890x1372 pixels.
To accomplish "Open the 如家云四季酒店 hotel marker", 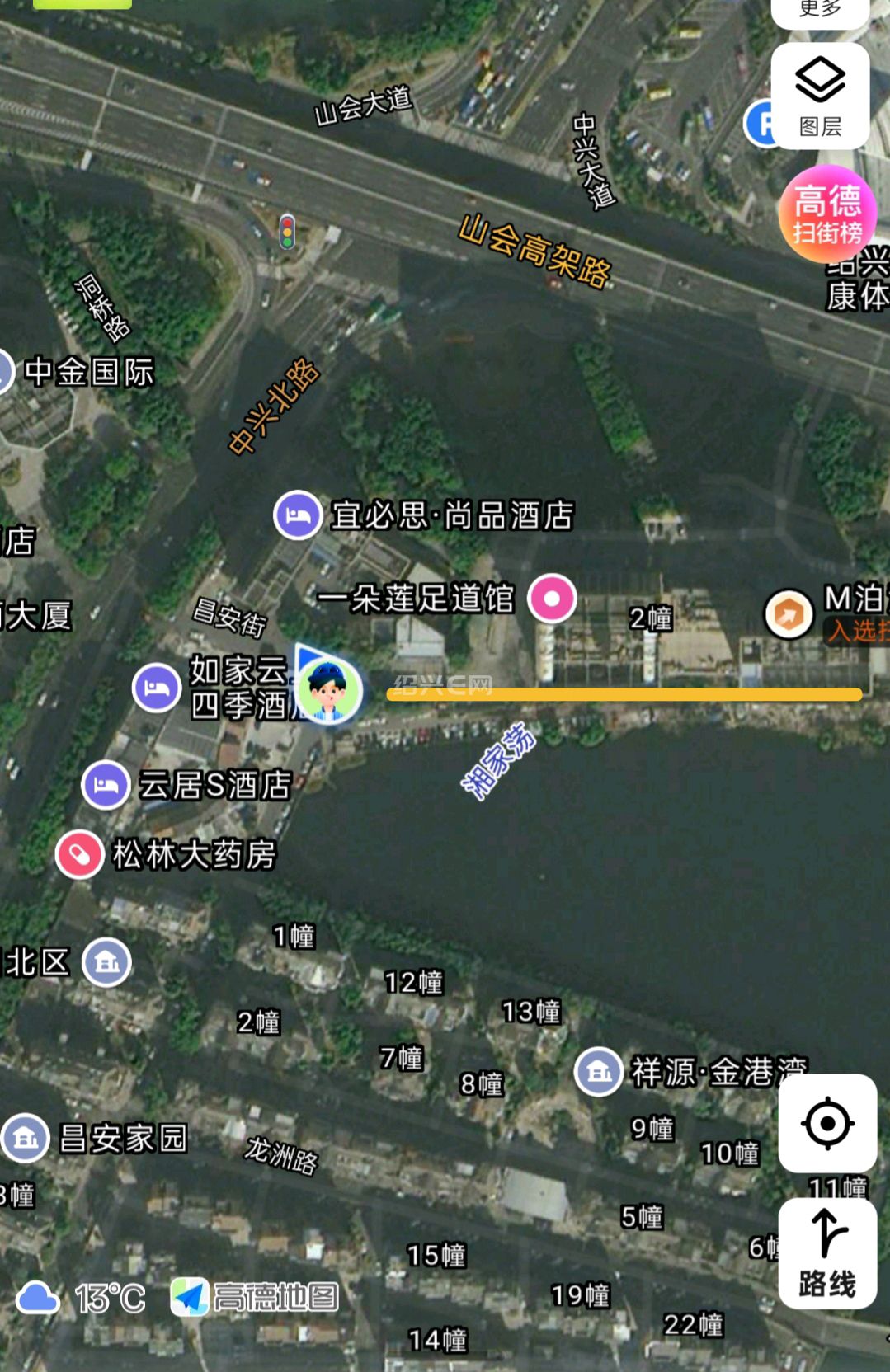I will [157, 688].
